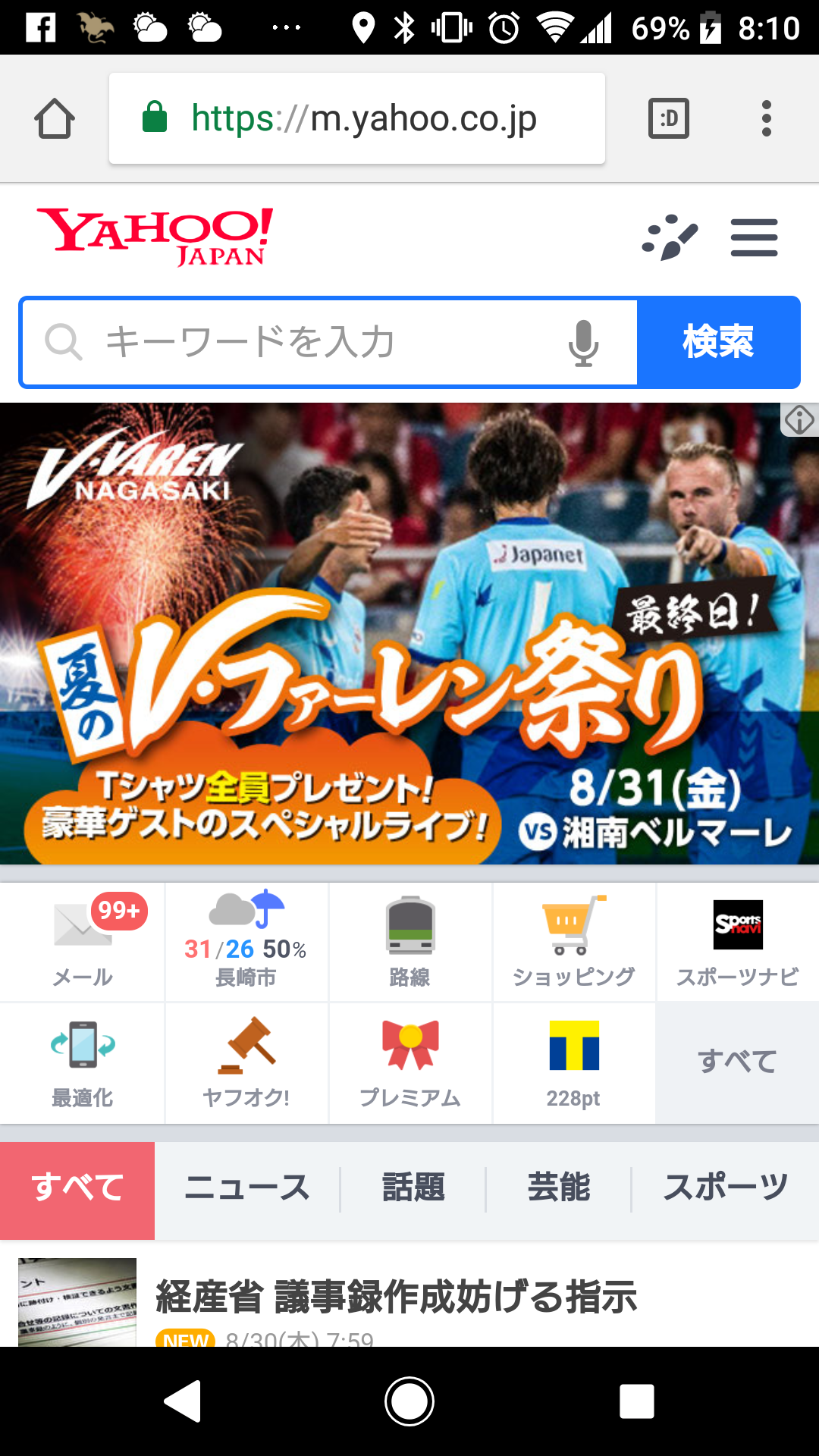Viewport: 819px width, 1456px height.
Task: Open the V-Varen Nagasaki ad banner
Action: 409,633
